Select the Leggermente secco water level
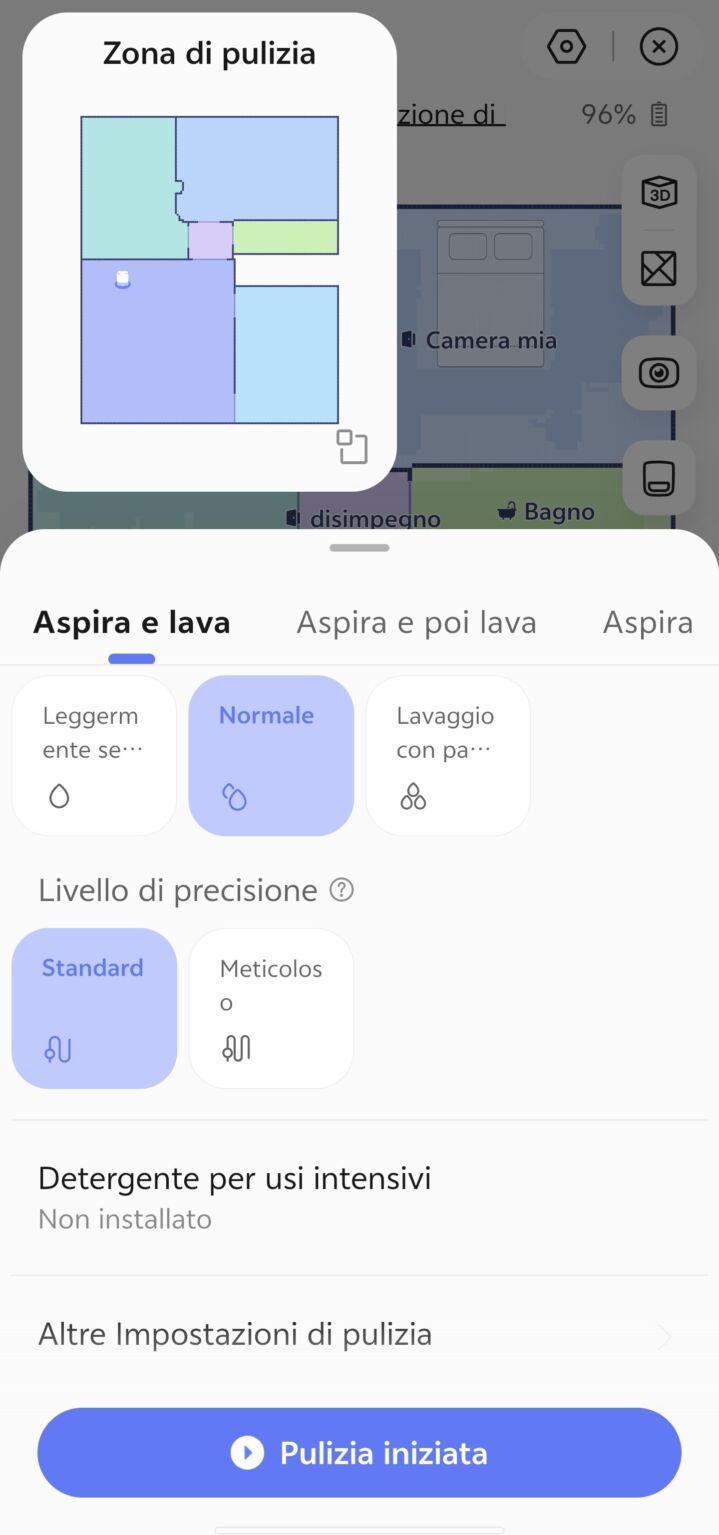This screenshot has width=719, height=1535. (94, 755)
